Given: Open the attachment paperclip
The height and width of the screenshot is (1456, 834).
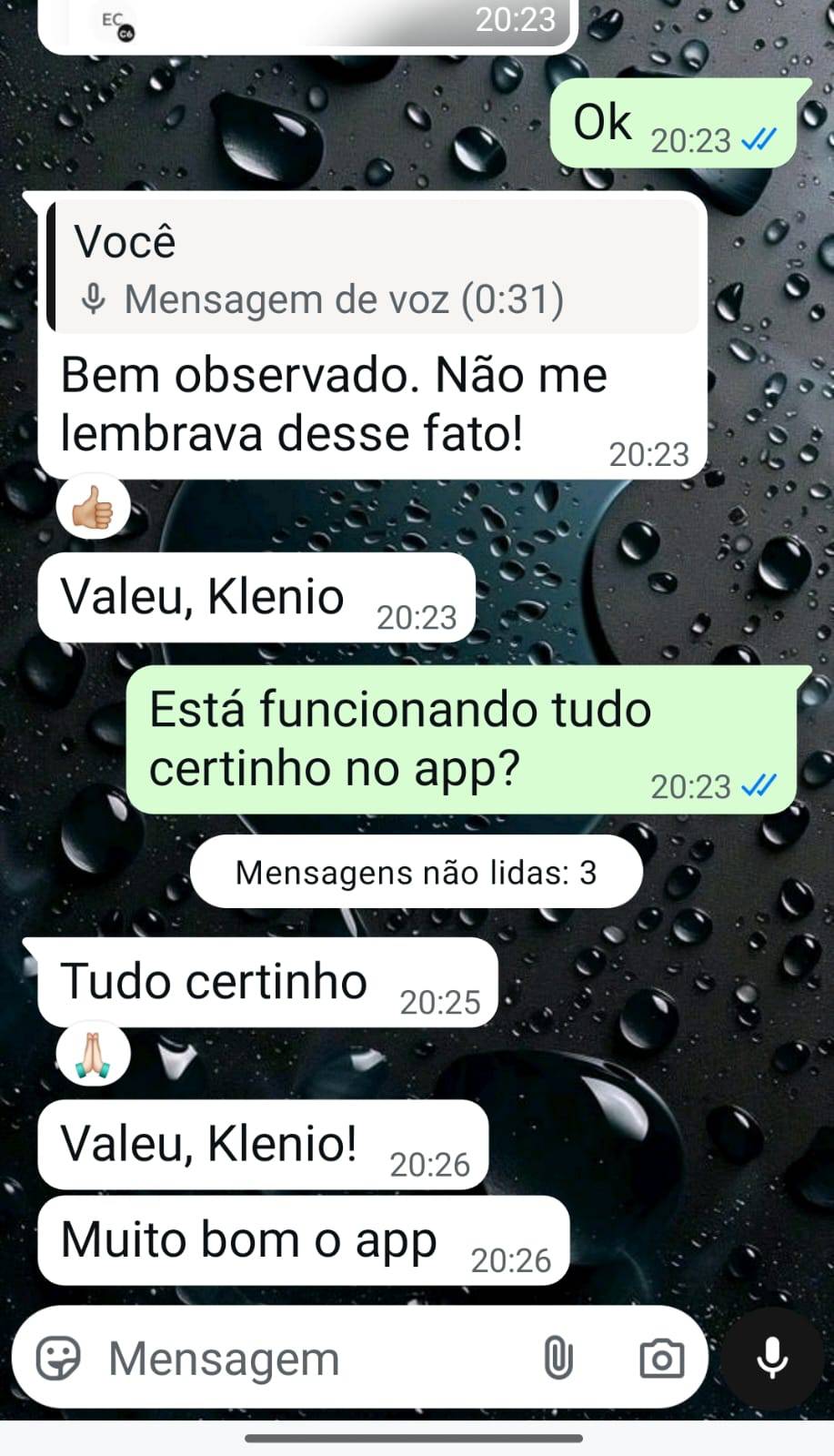Looking at the screenshot, I should [x=558, y=1359].
